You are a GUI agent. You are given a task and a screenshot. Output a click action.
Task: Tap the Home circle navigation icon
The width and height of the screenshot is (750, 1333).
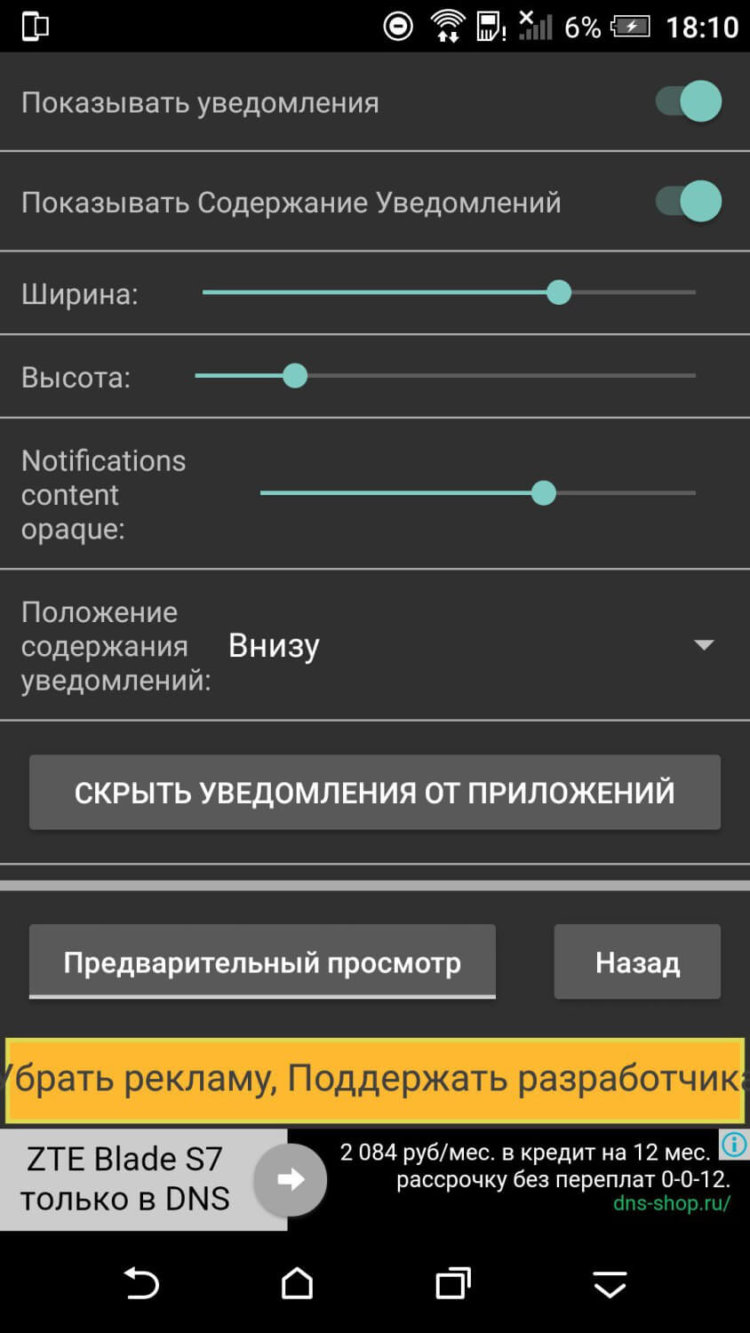[x=296, y=1283]
